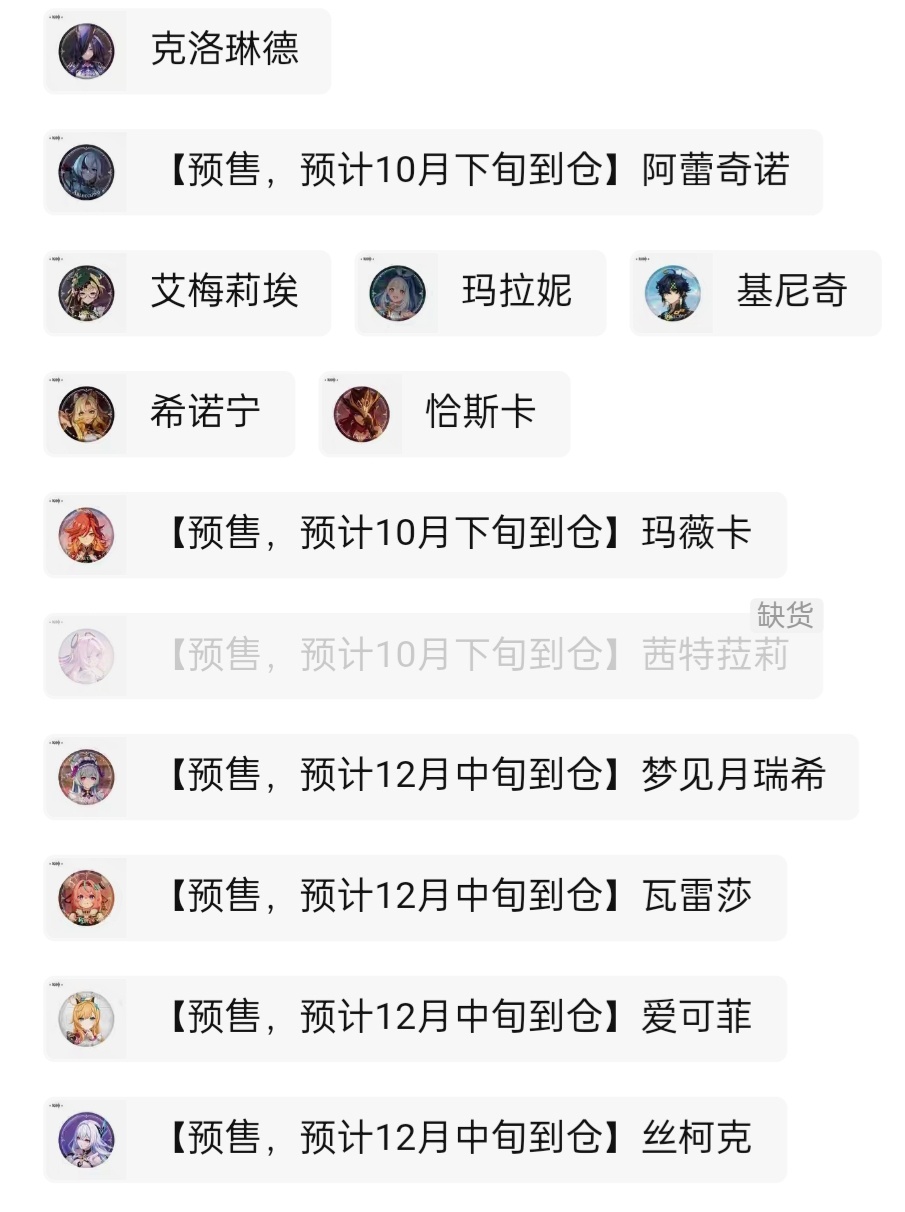Tap the 艾梅莉埃 chip
Viewport: 905px width, 1212px height.
point(187,293)
